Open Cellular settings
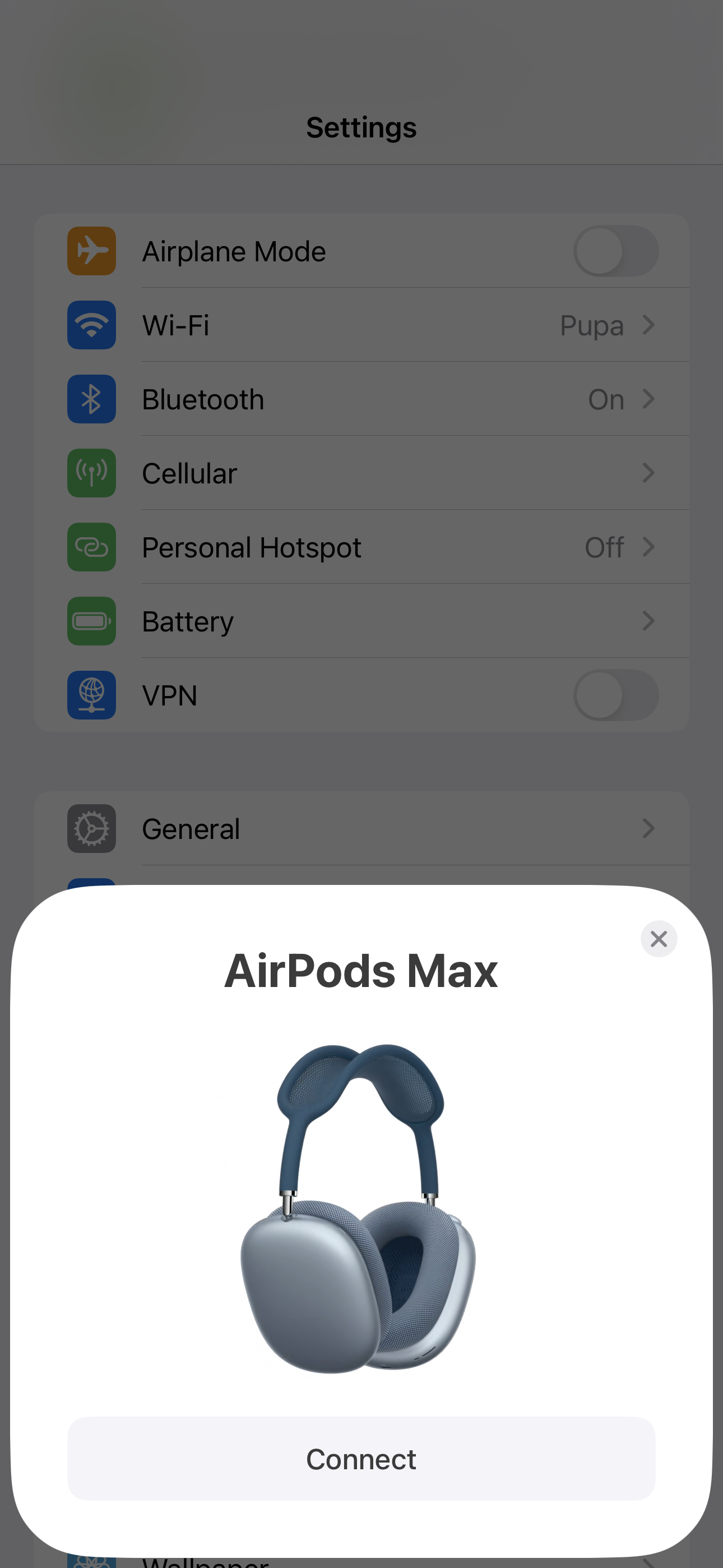Image resolution: width=723 pixels, height=1568 pixels. pos(361,473)
